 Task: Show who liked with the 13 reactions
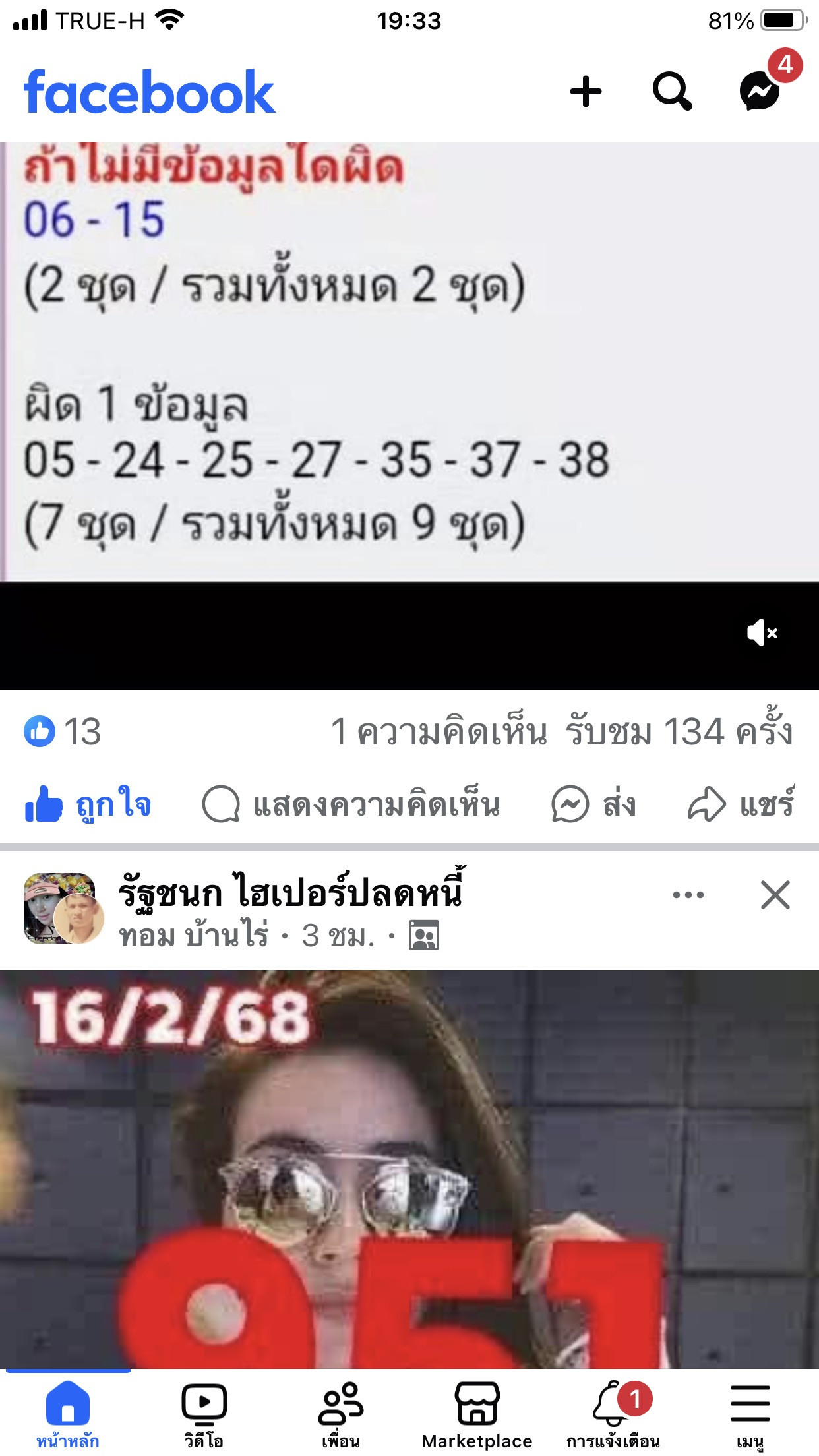click(x=59, y=732)
